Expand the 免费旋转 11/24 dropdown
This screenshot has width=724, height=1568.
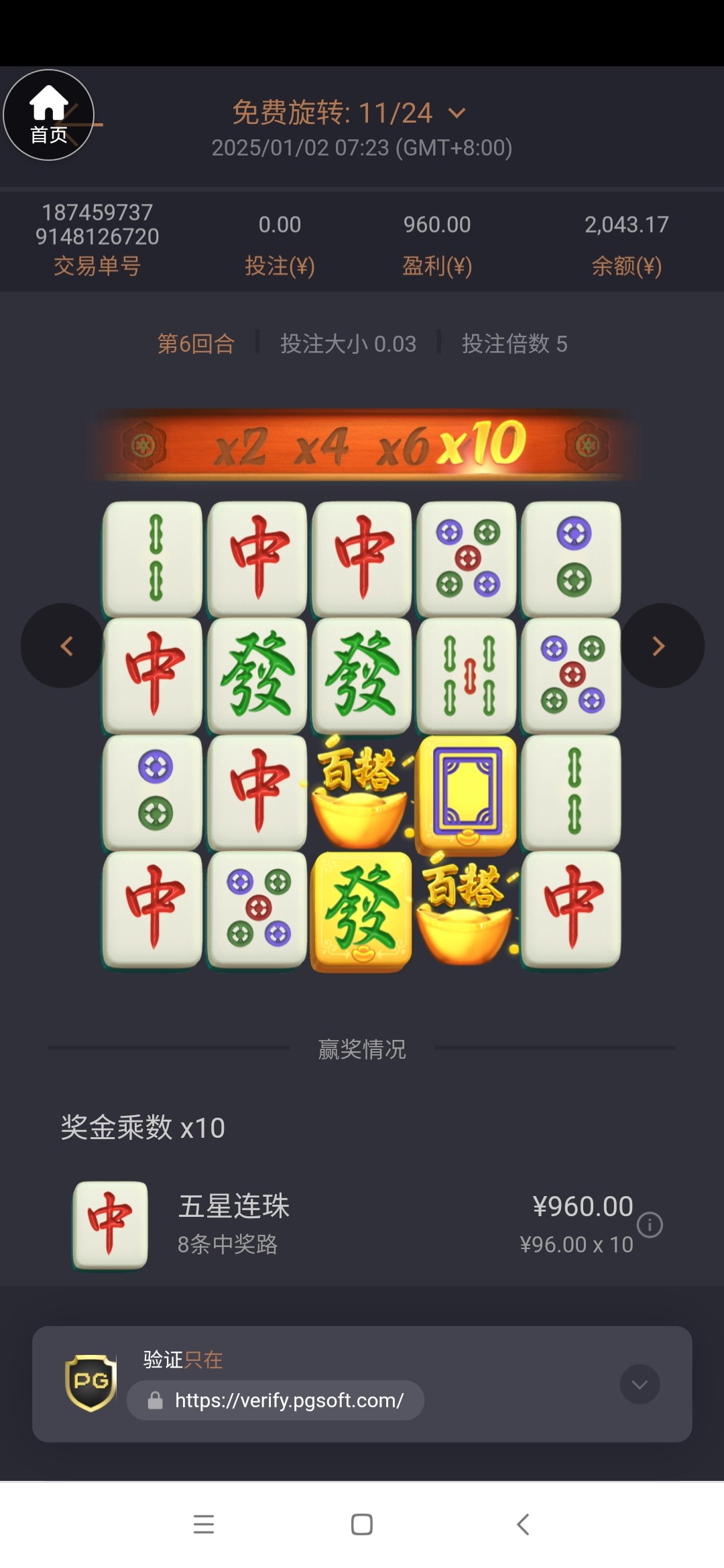457,113
